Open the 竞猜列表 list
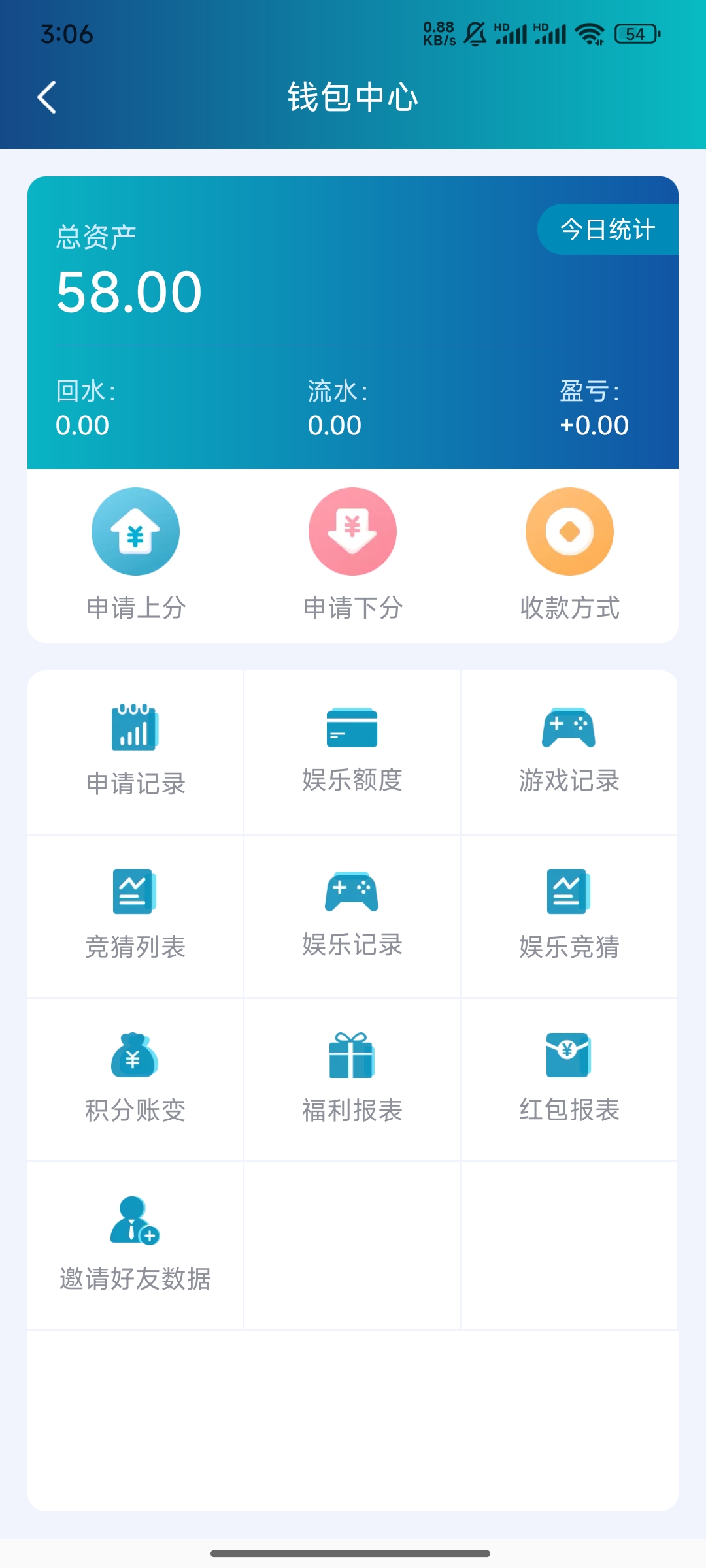Image resolution: width=706 pixels, height=1568 pixels. [x=135, y=915]
